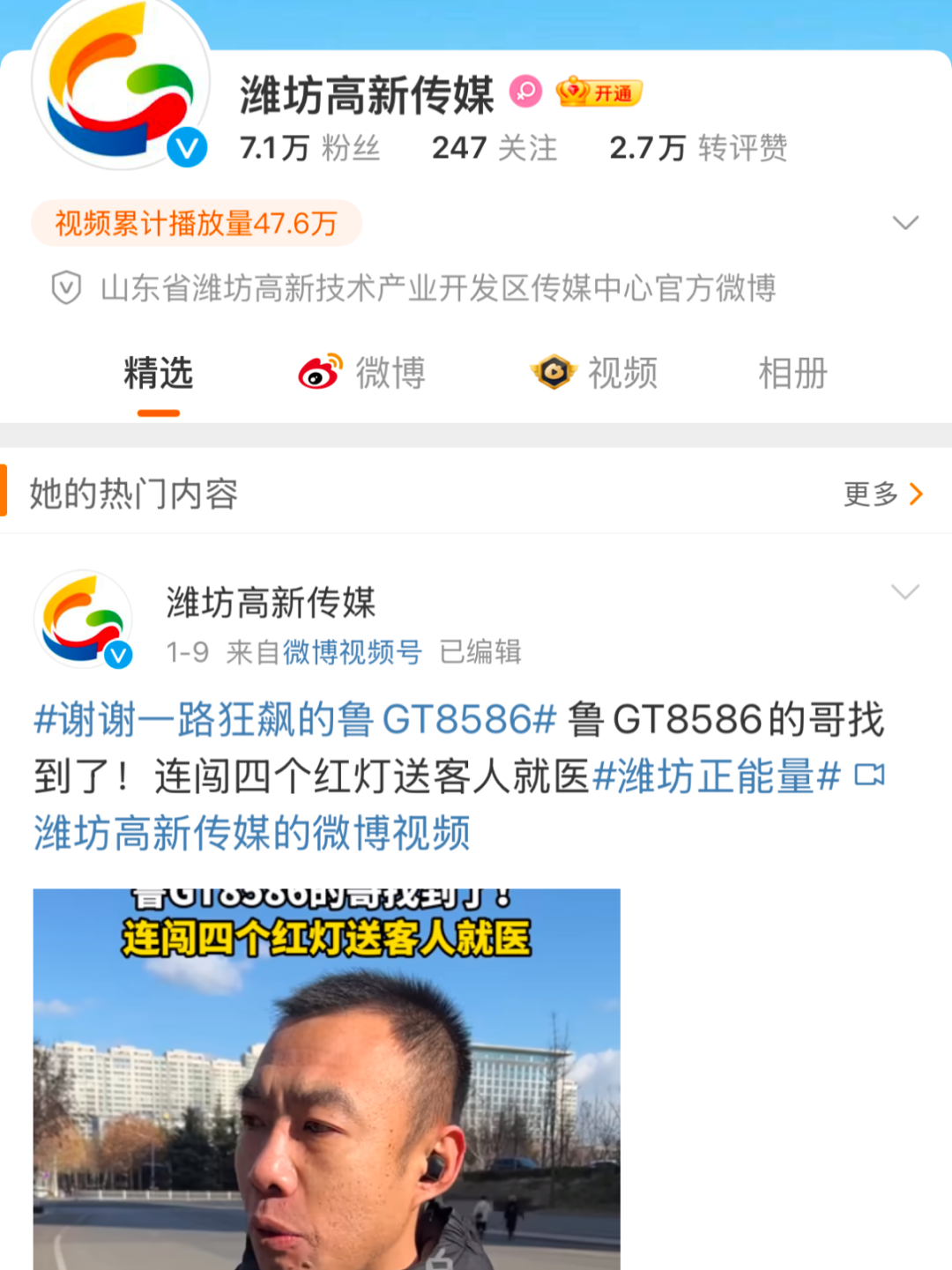Open the post author's small avatar
The width and height of the screenshot is (952, 1270).
pos(83,620)
